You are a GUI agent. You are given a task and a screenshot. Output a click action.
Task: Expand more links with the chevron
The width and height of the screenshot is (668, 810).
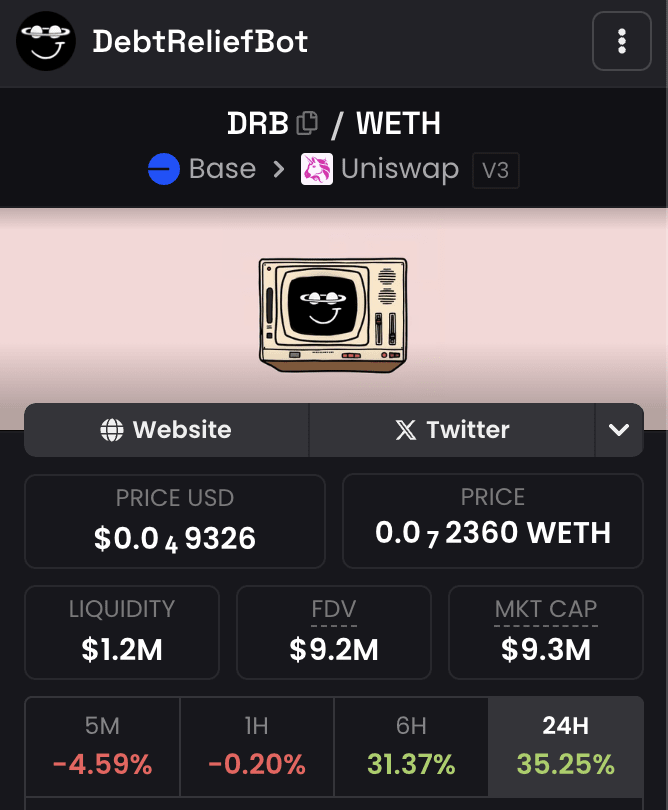coord(619,430)
